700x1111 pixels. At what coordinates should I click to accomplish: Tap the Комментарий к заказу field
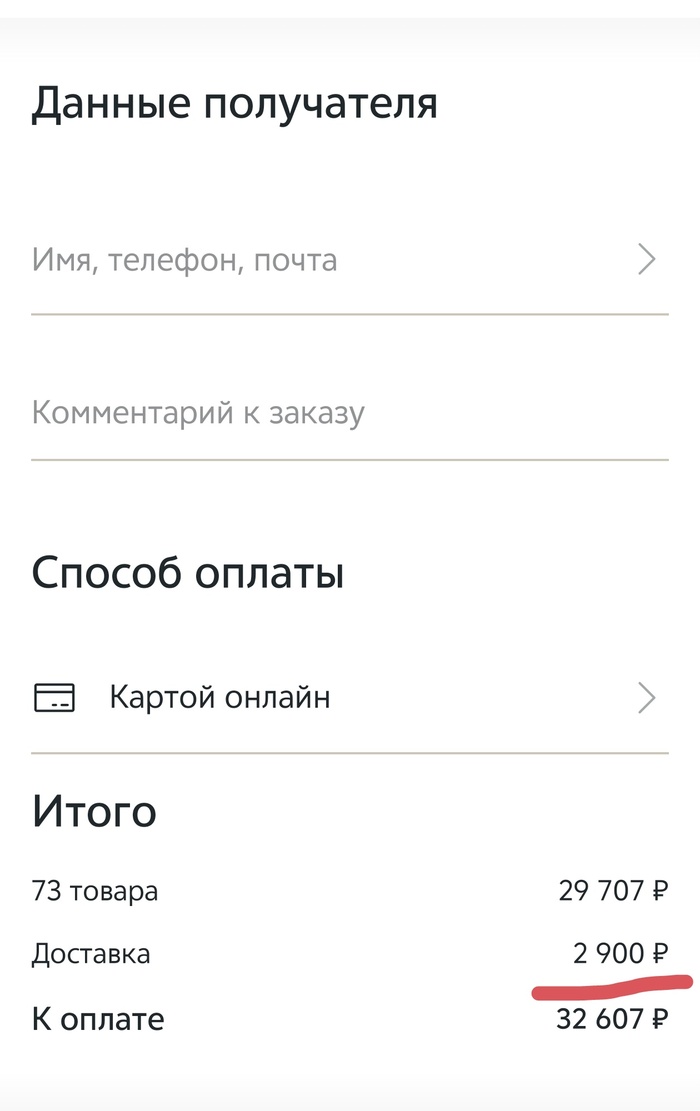click(348, 413)
